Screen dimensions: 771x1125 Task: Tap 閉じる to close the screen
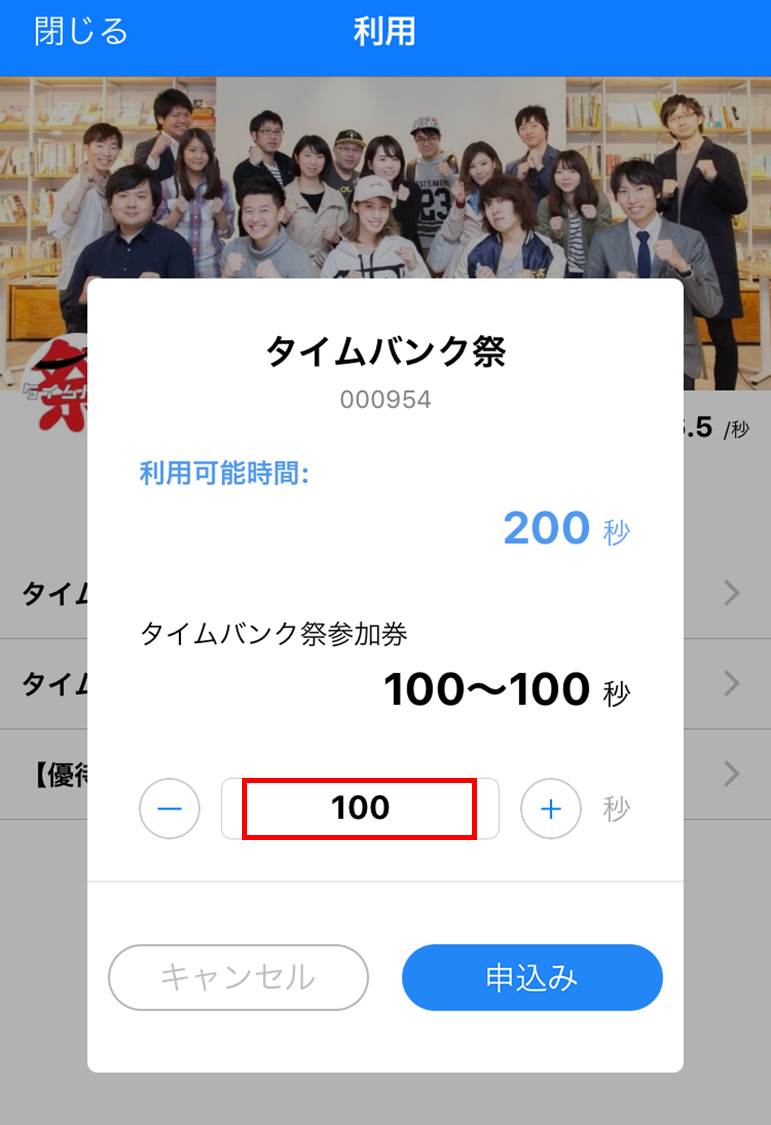[81, 31]
